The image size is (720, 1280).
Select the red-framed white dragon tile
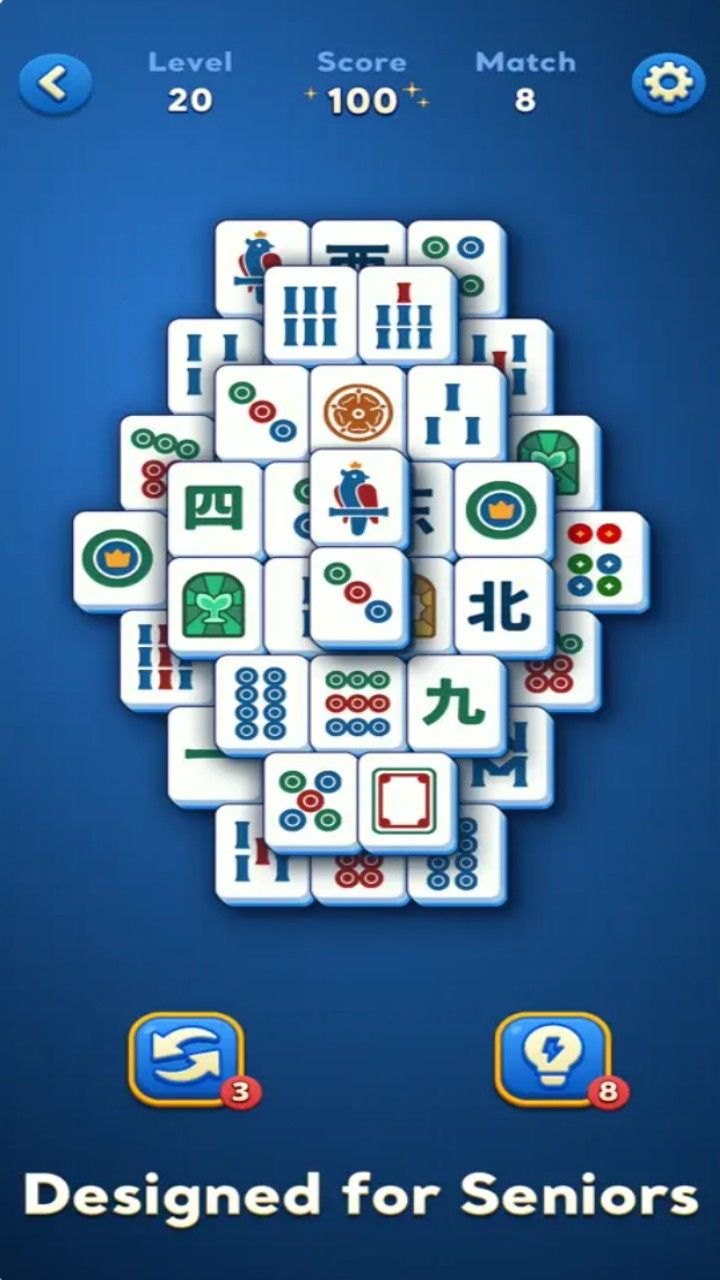click(x=406, y=801)
